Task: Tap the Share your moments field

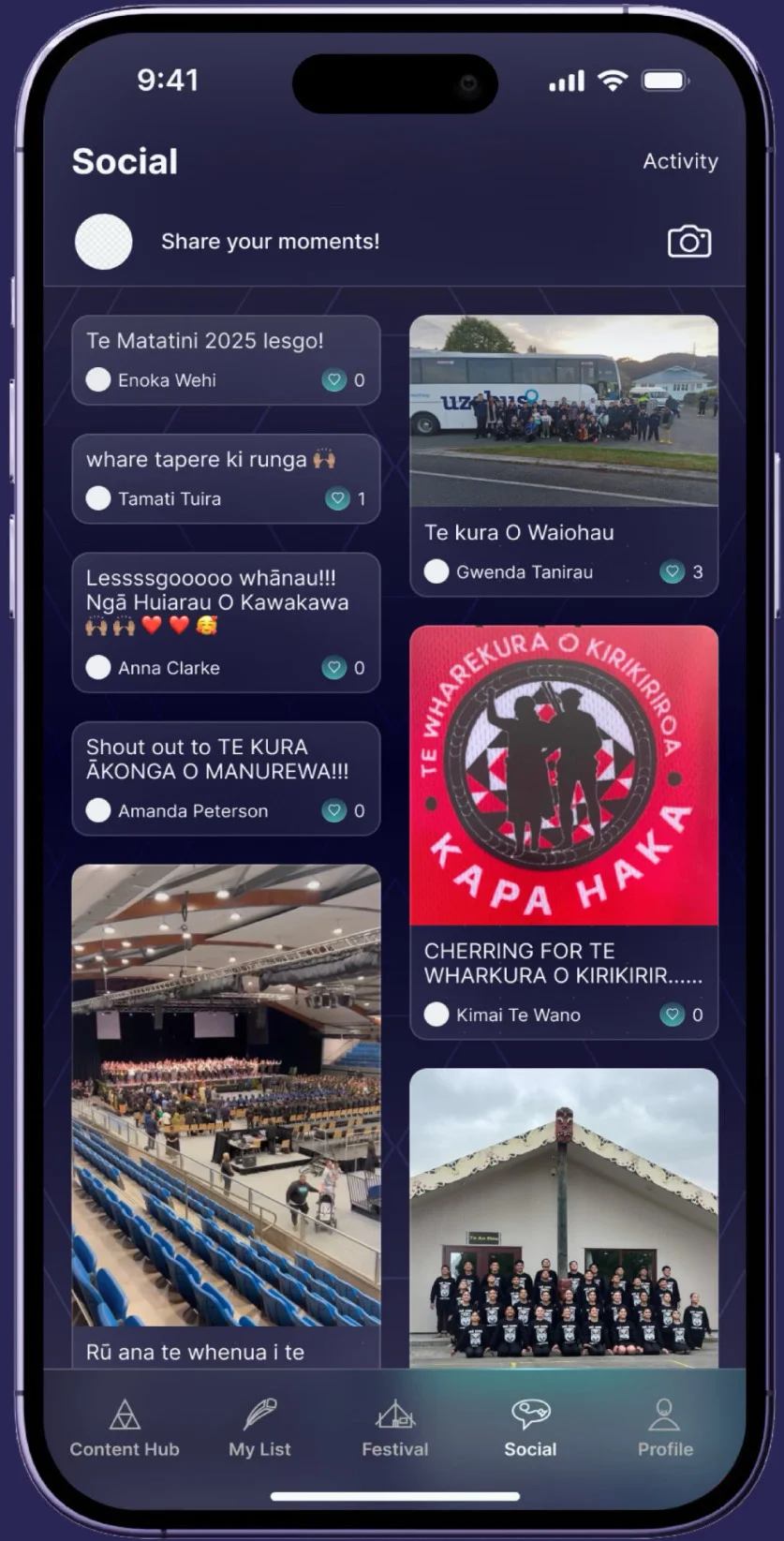Action: [270, 242]
